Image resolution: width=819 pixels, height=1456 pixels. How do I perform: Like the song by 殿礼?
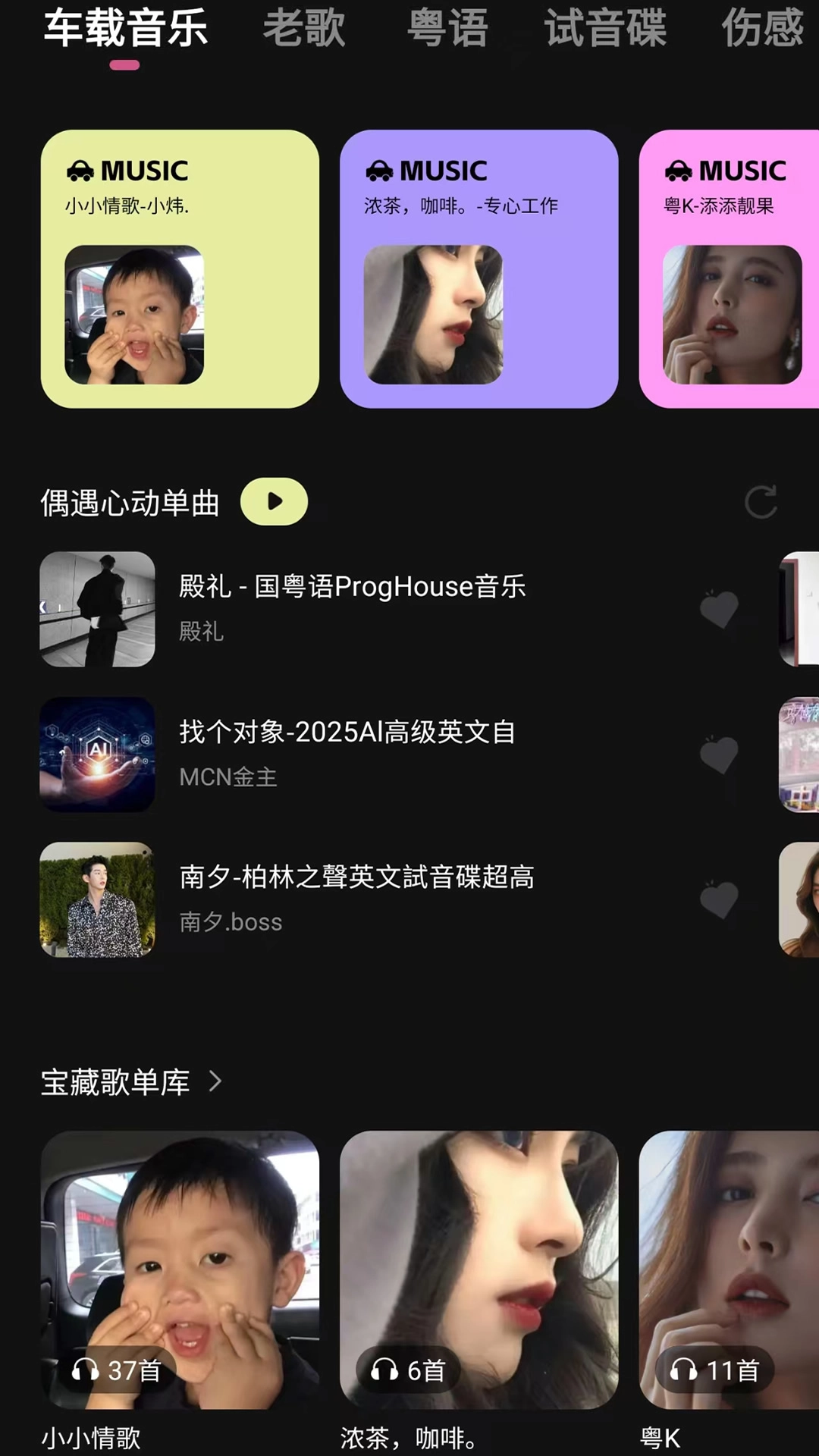pos(718,609)
